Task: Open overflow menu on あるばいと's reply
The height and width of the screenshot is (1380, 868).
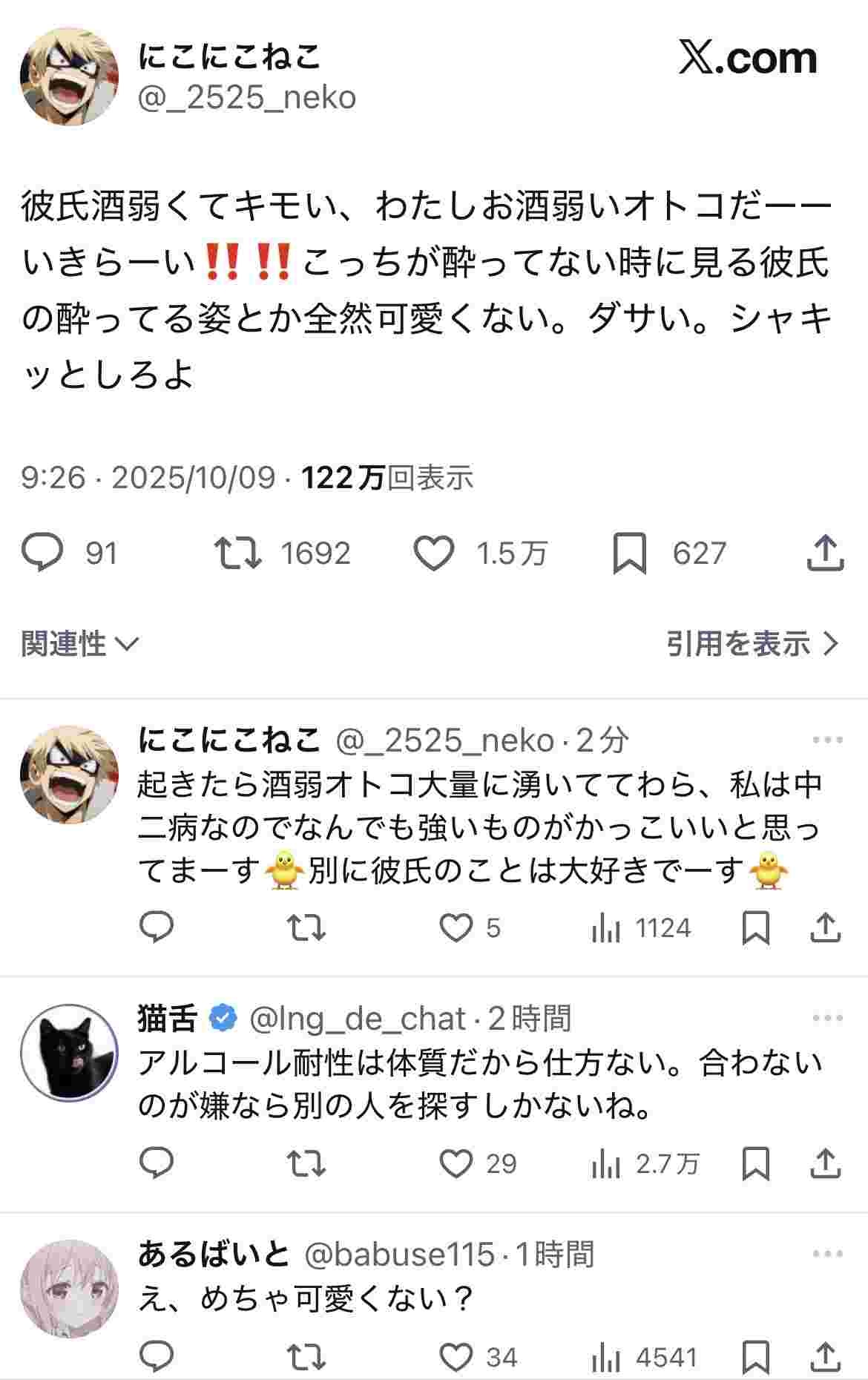Action: click(828, 1254)
